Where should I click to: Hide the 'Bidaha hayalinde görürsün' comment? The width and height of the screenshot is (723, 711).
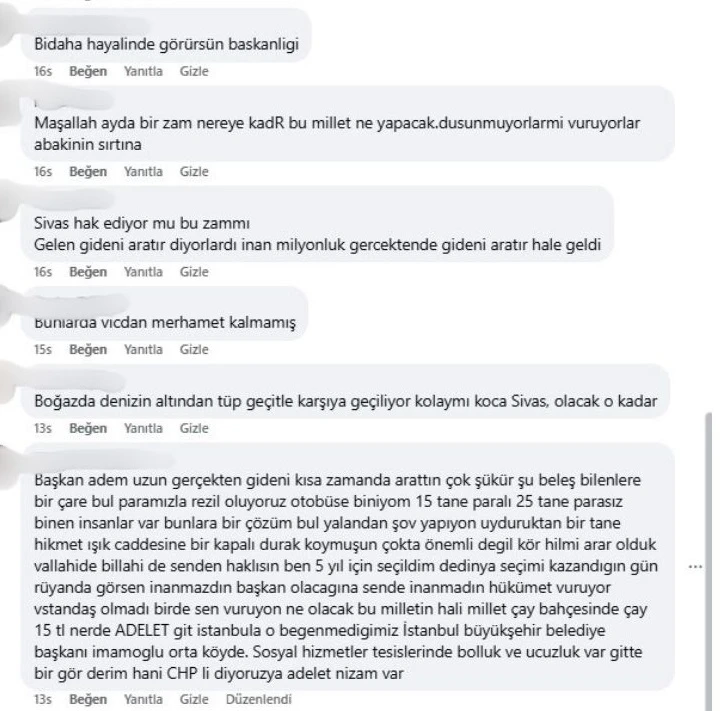pyautogui.click(x=194, y=72)
